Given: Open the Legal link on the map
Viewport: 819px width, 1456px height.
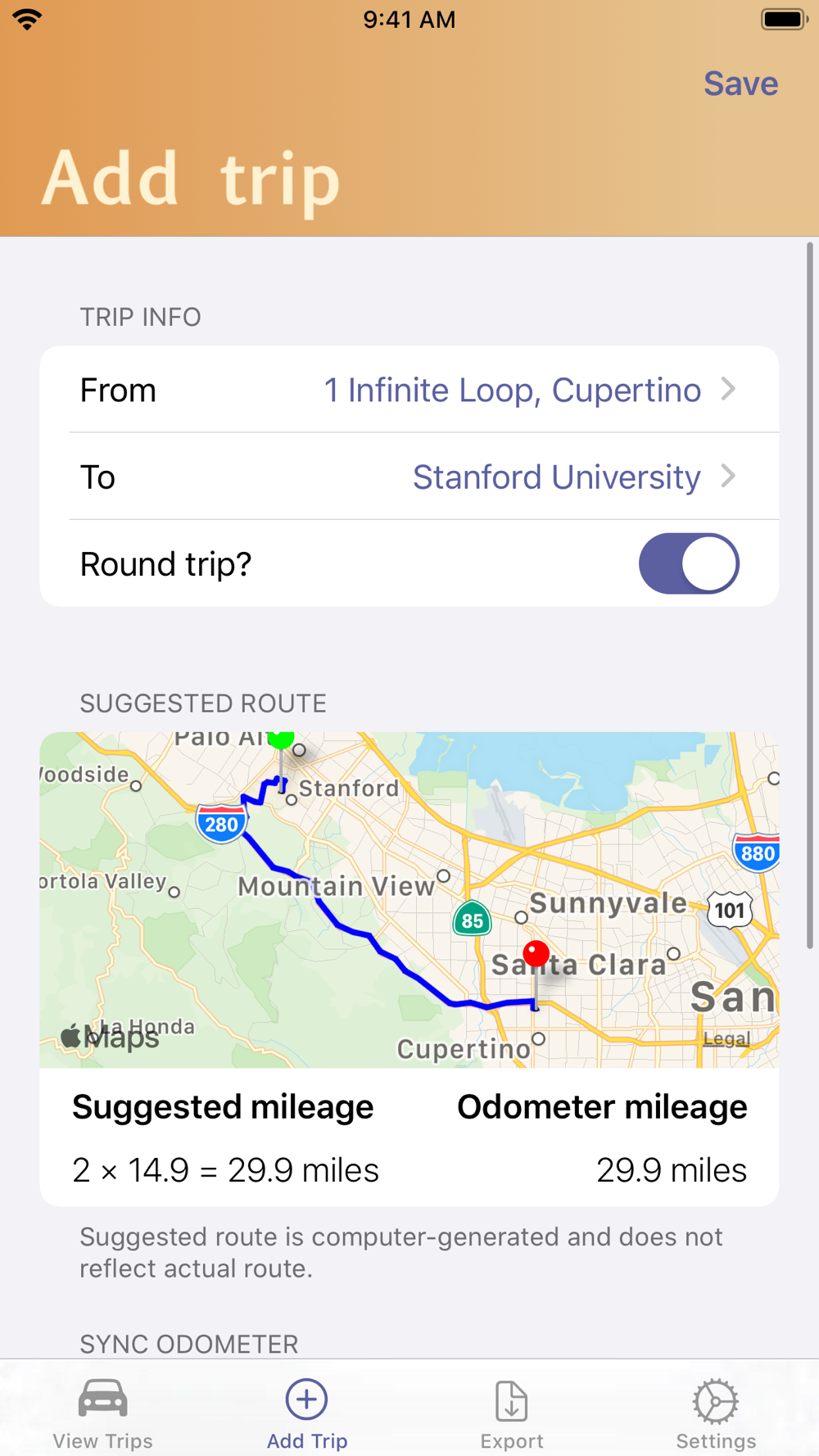Looking at the screenshot, I should click(x=726, y=1038).
